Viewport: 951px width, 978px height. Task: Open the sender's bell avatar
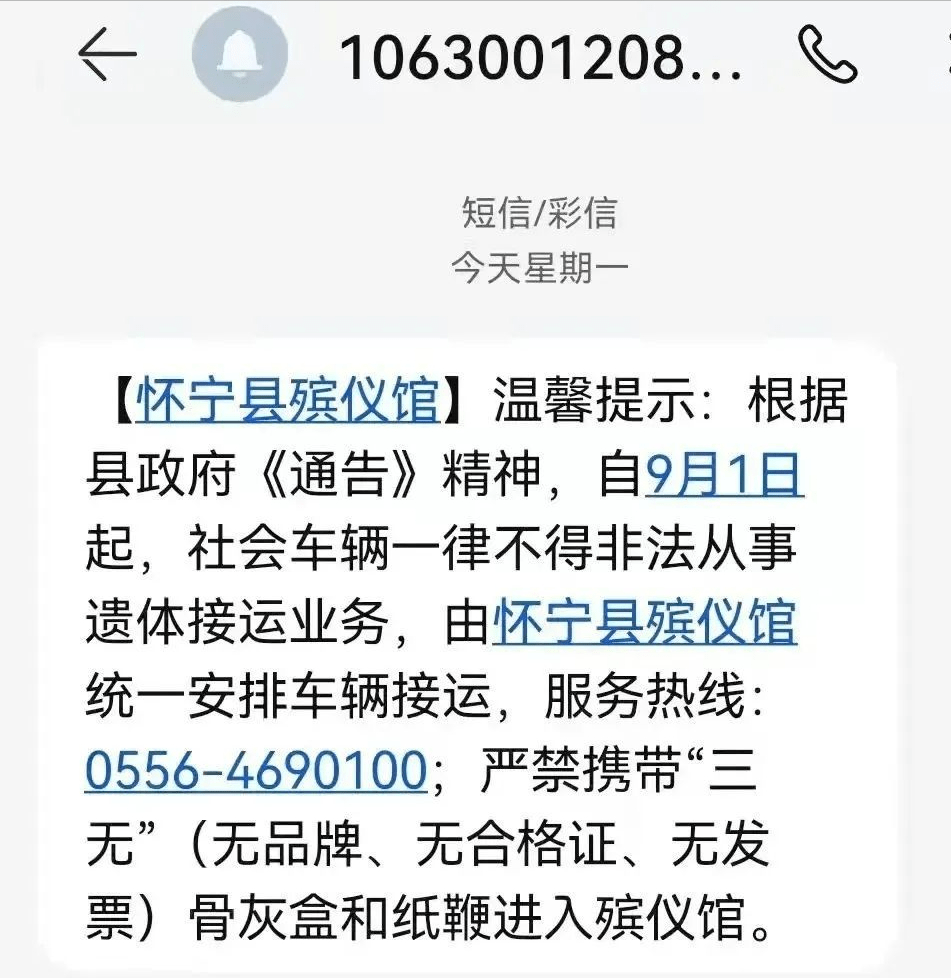click(x=240, y=54)
